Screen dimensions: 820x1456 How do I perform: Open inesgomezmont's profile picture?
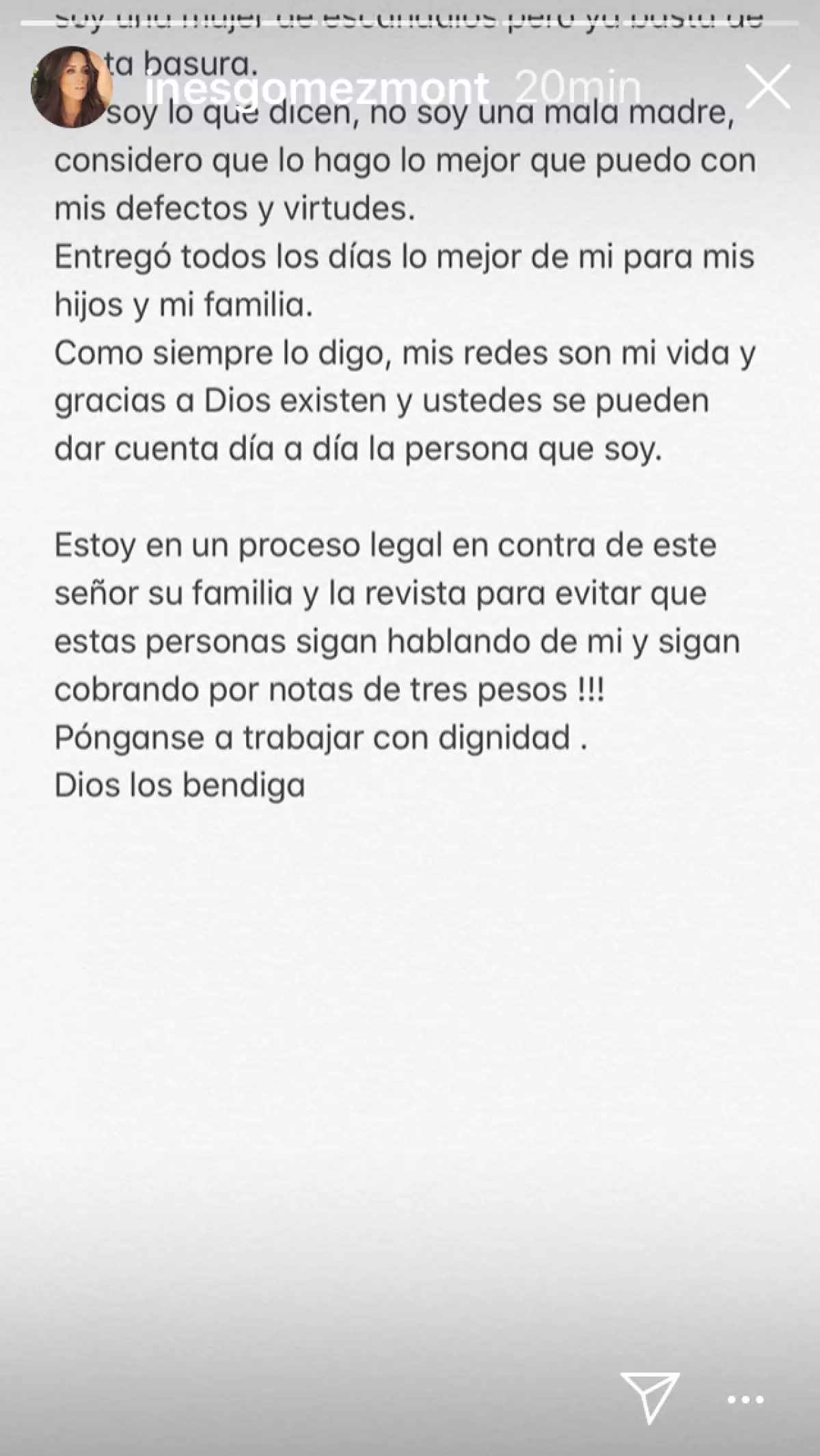coord(71,87)
